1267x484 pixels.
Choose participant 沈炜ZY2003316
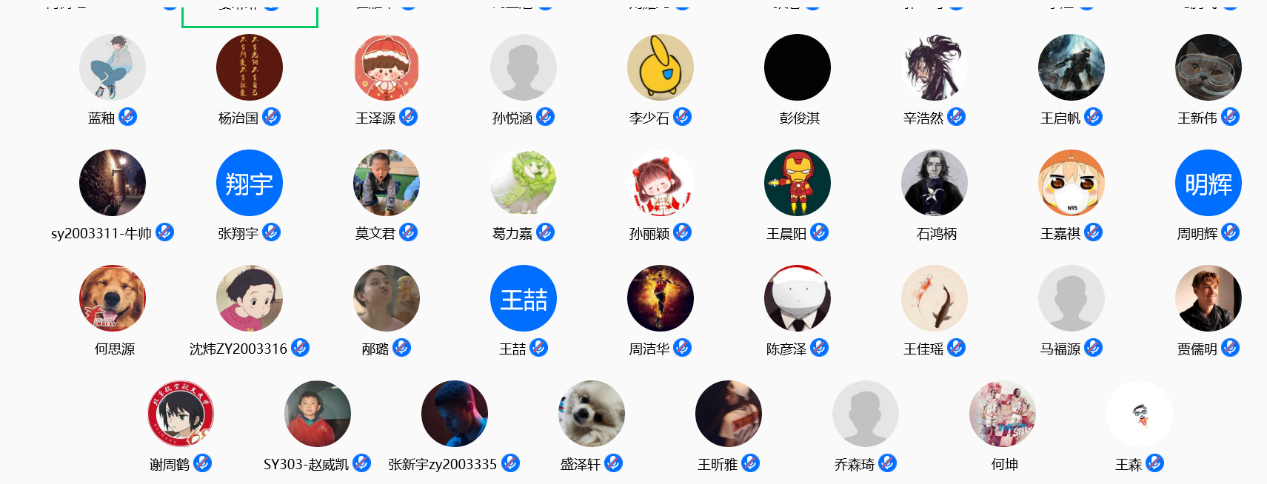coord(249,298)
